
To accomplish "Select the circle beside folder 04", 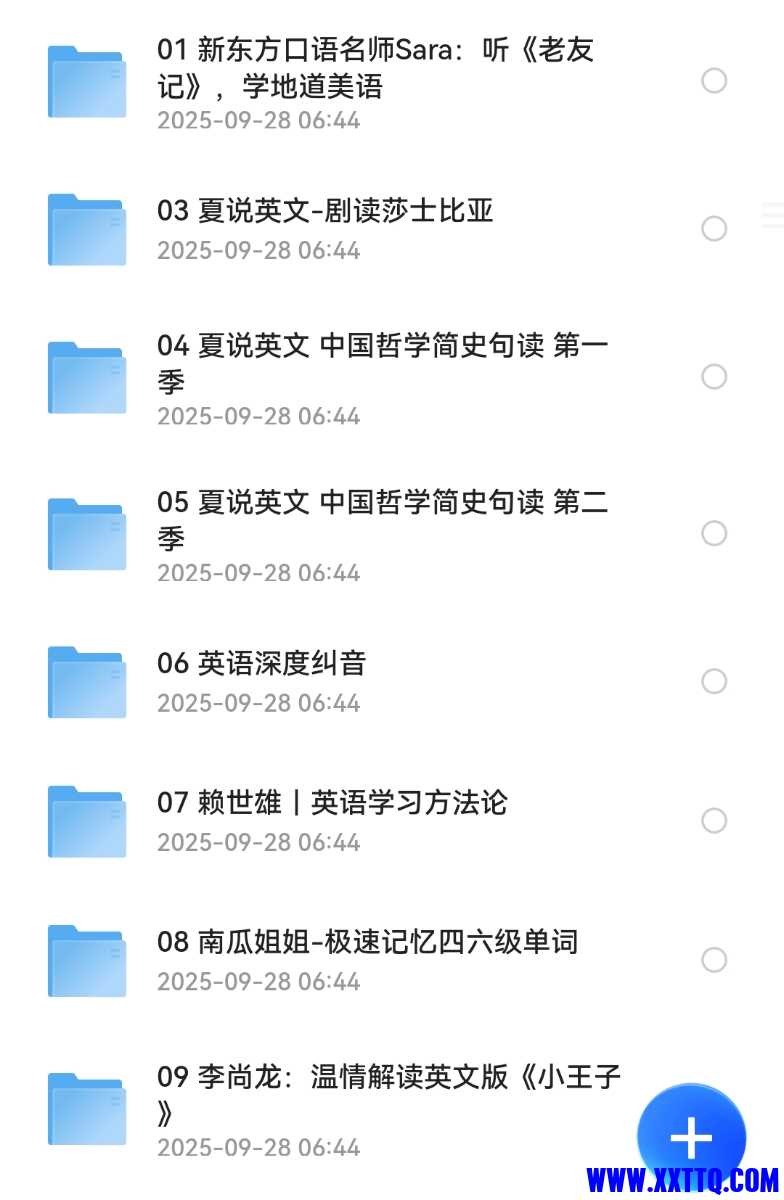I will tap(715, 377).
